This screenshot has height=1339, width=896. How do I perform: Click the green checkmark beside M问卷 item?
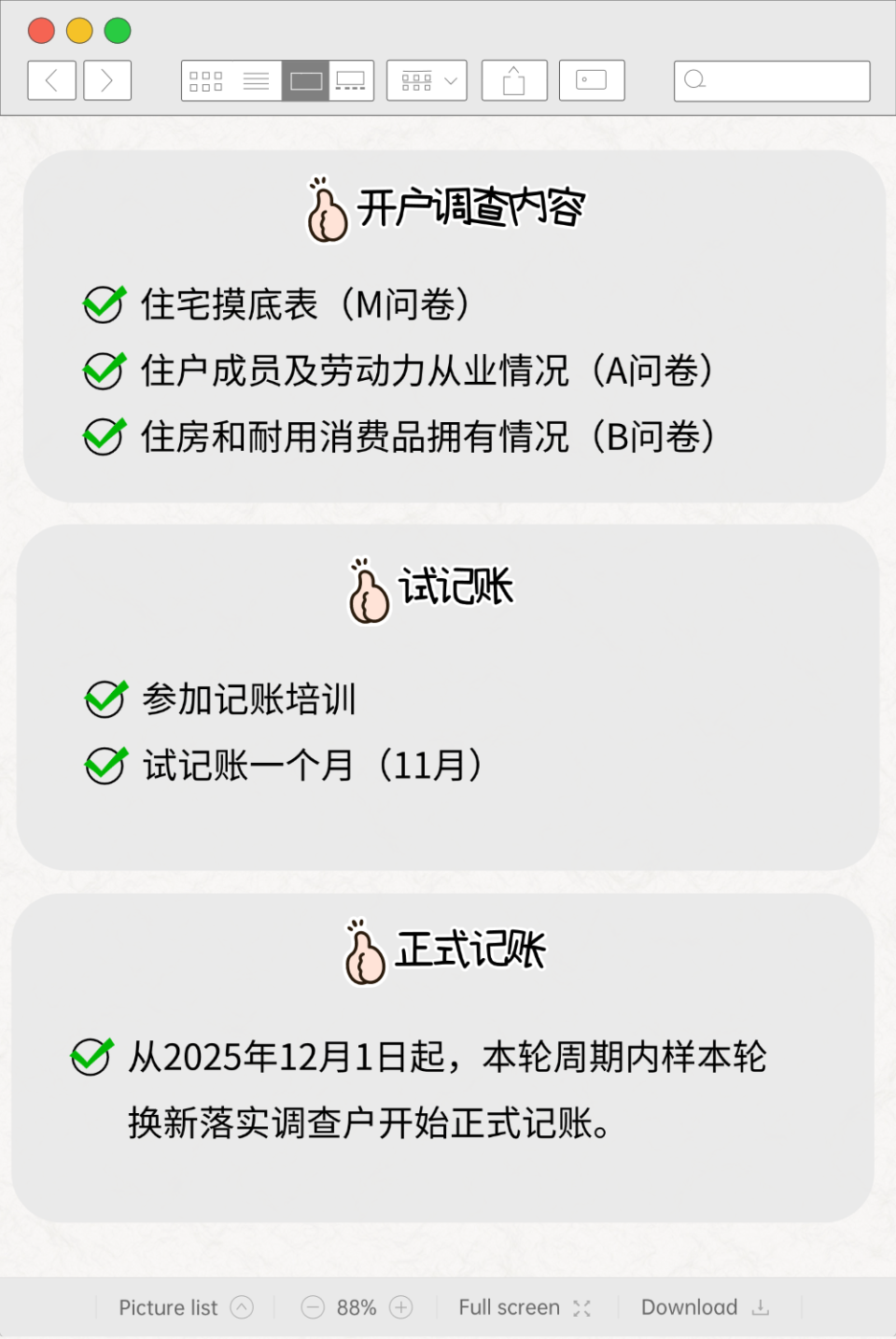[x=104, y=303]
